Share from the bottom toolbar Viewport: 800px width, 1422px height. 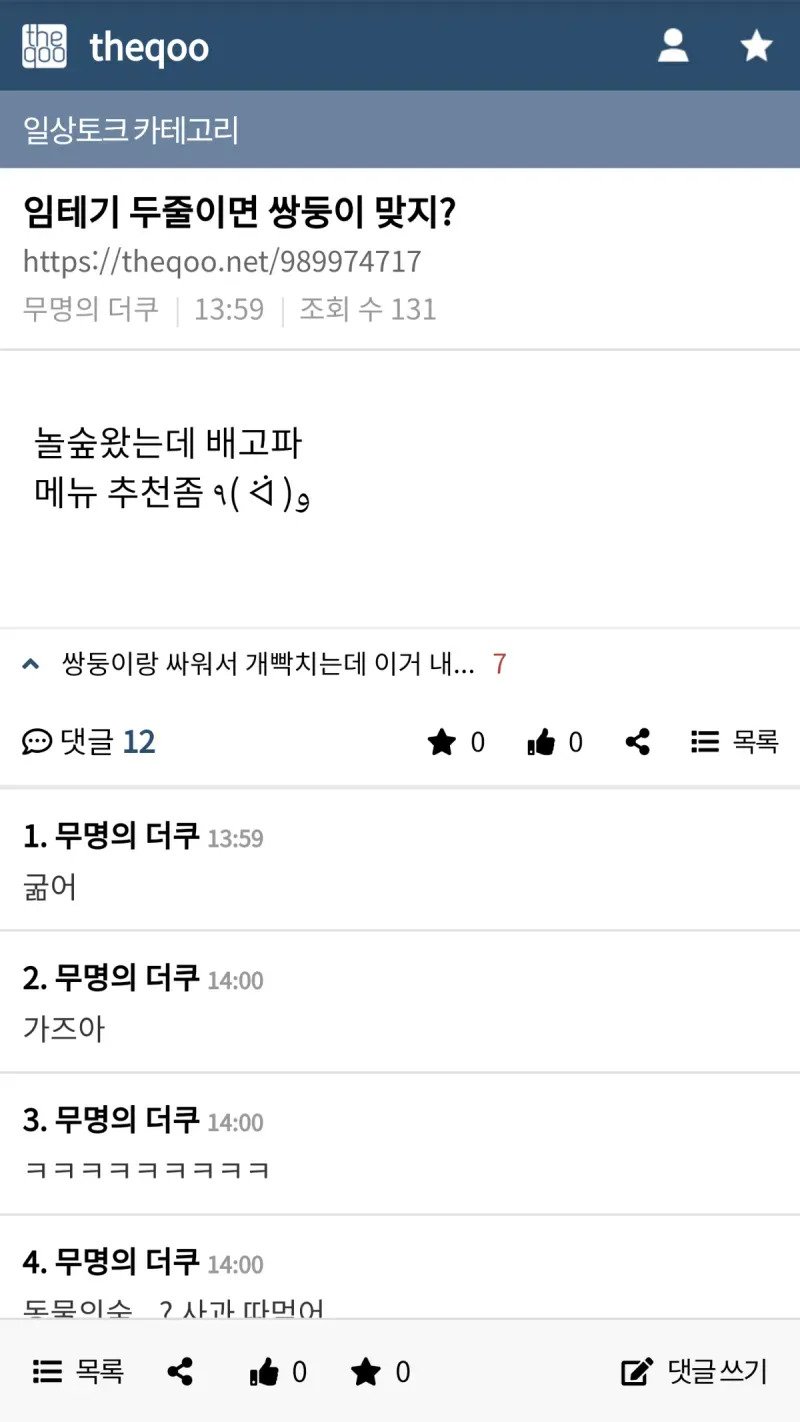coord(180,1372)
